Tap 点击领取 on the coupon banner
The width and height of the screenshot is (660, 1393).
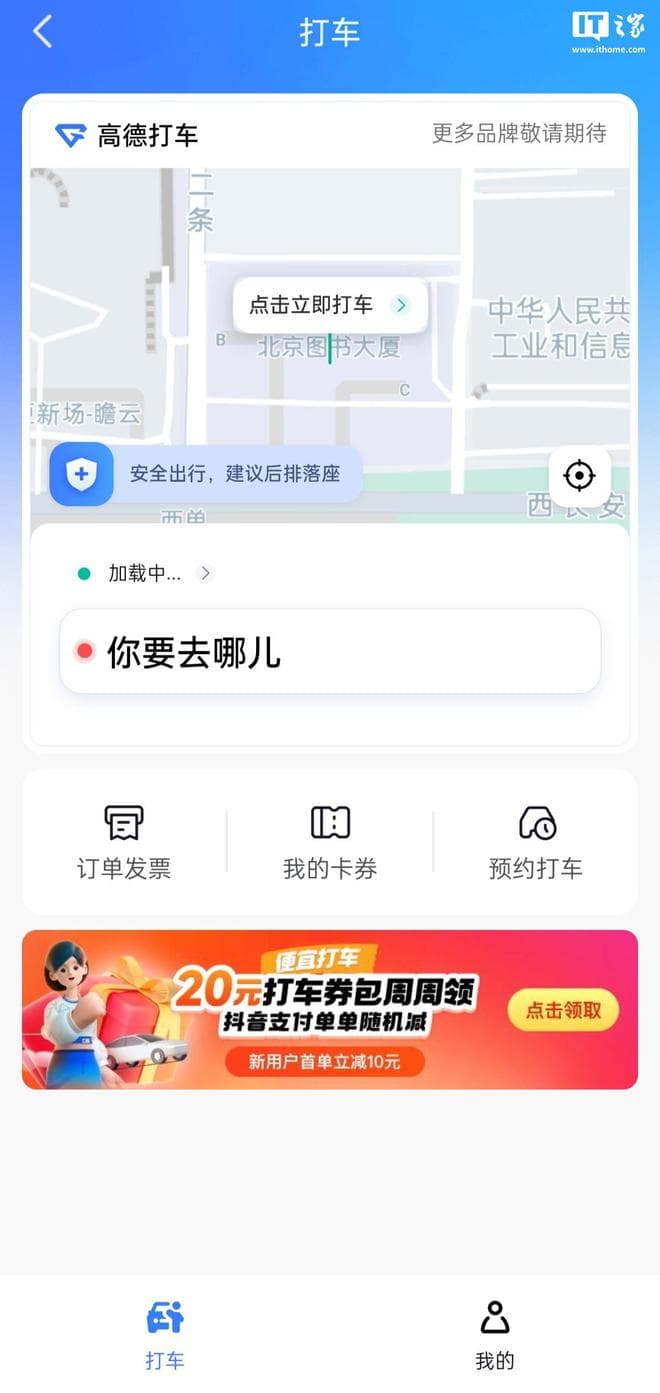563,1010
